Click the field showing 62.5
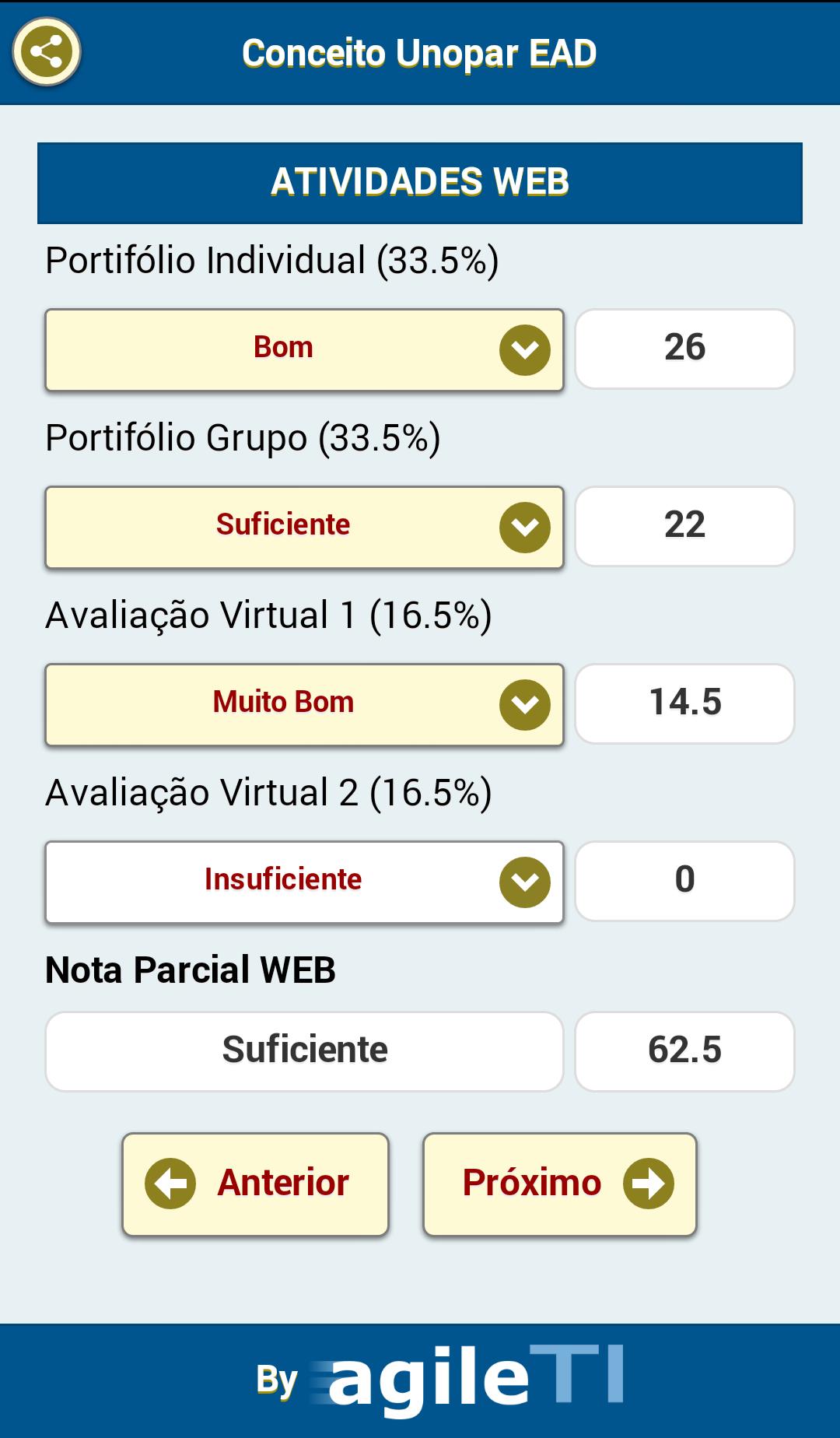Viewport: 840px width, 1438px height. pos(684,1050)
